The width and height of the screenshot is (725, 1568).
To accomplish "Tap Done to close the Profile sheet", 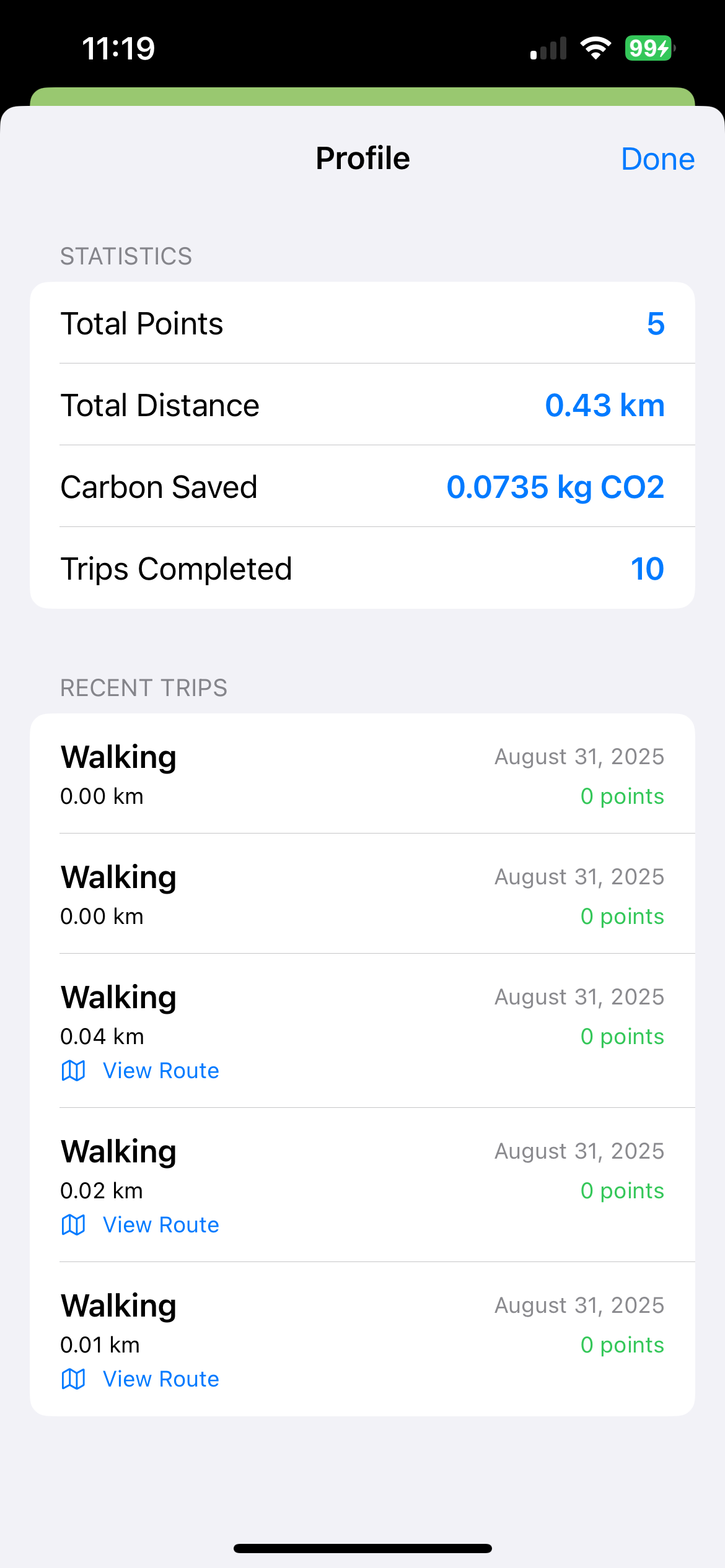I will pos(657,159).
